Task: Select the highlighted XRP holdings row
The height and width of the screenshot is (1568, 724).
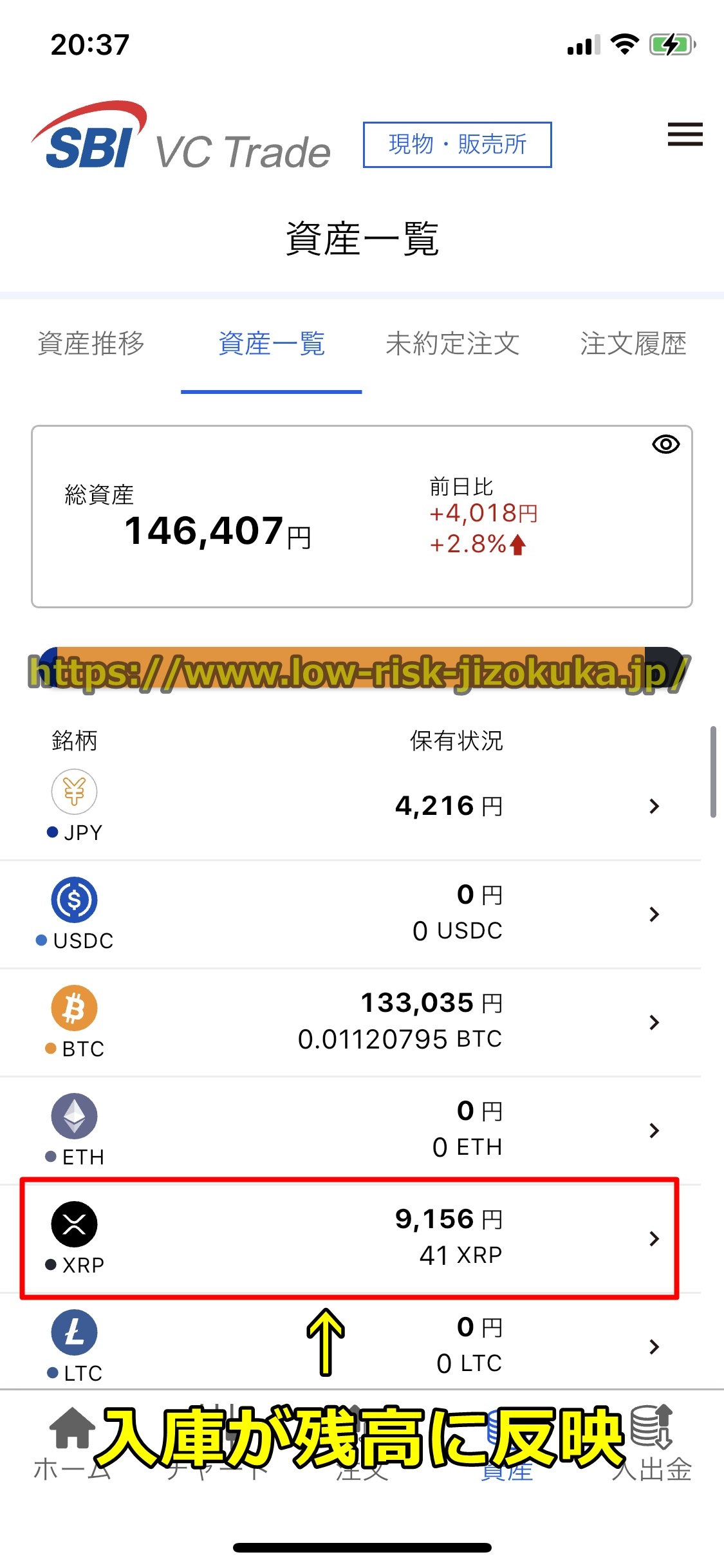Action: pyautogui.click(x=360, y=1236)
